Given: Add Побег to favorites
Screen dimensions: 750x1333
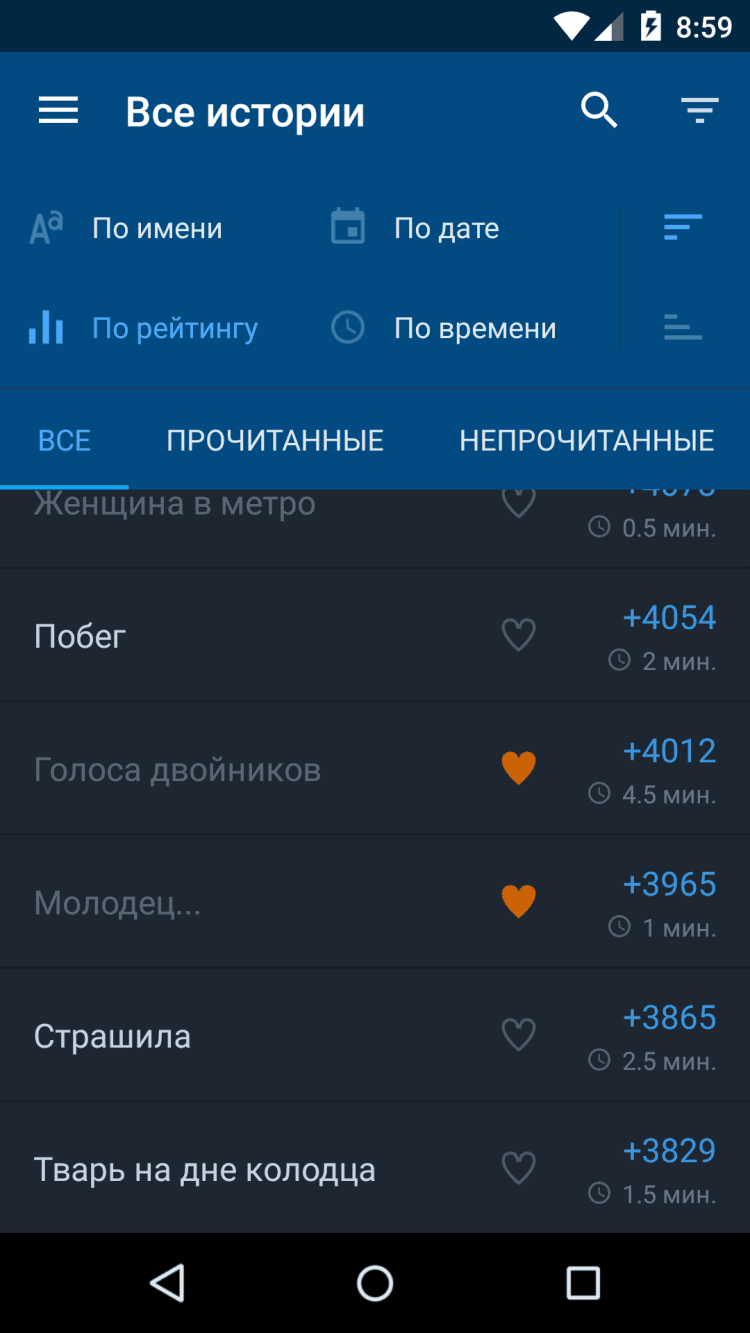Looking at the screenshot, I should tap(518, 635).
